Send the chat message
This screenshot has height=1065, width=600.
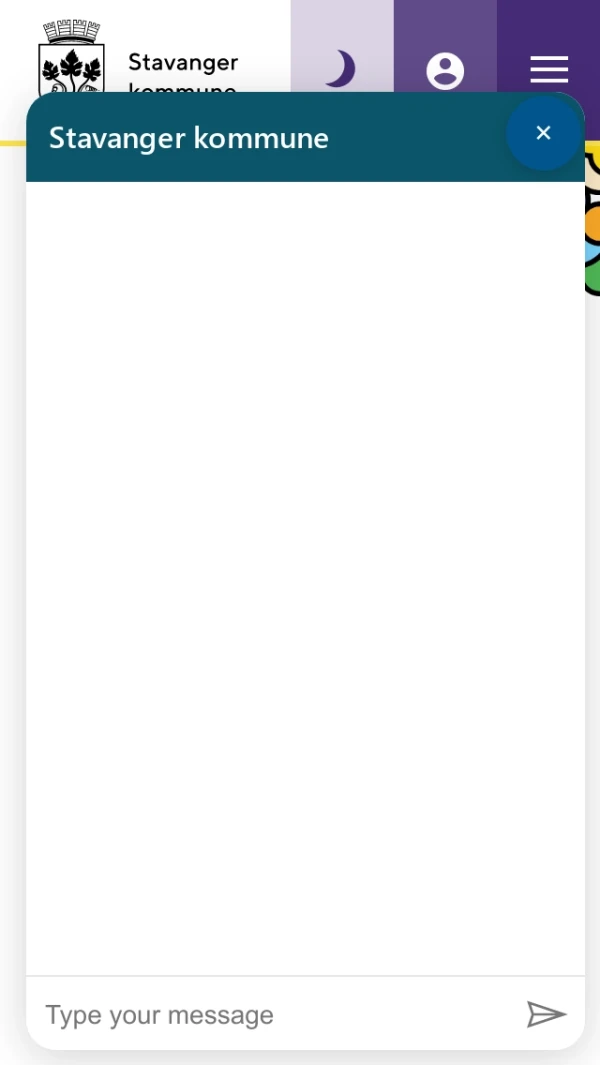pyautogui.click(x=546, y=1015)
